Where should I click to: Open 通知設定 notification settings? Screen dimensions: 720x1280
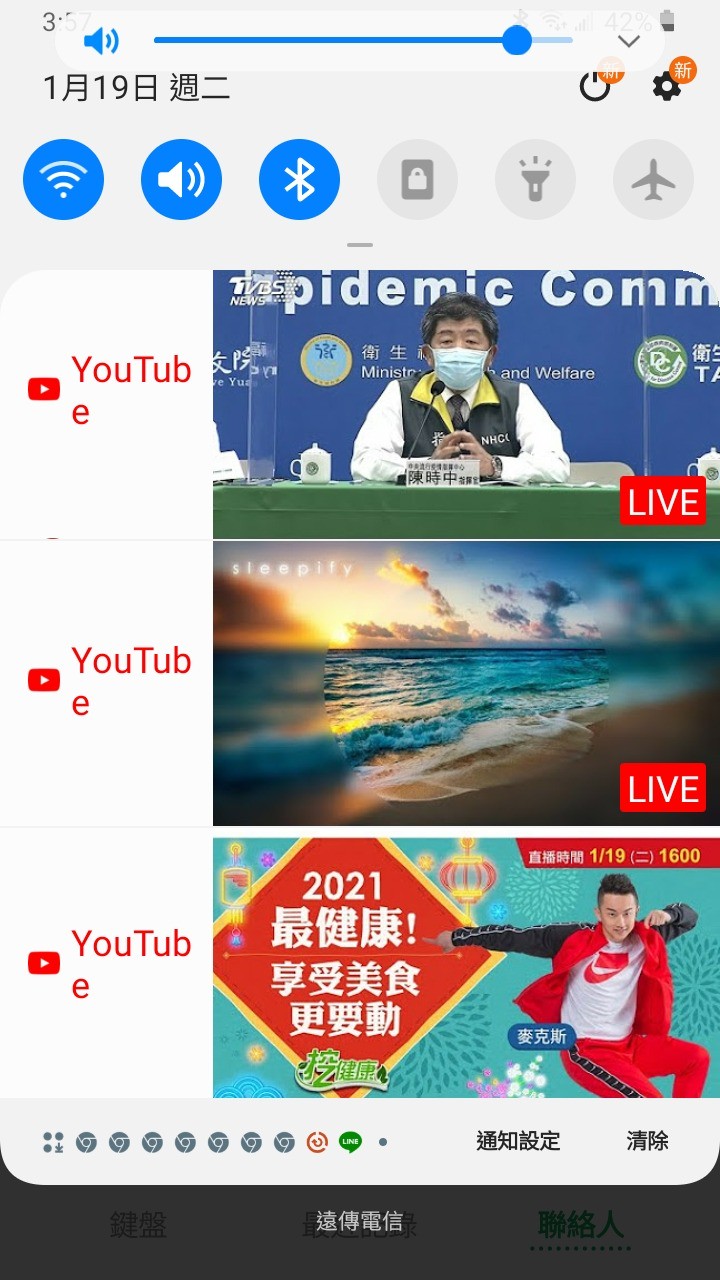coord(518,1141)
